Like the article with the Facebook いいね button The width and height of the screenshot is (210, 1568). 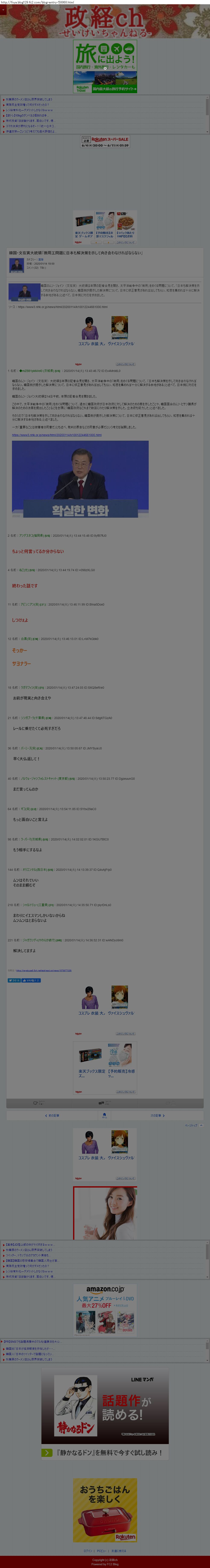pyautogui.click(x=31, y=981)
